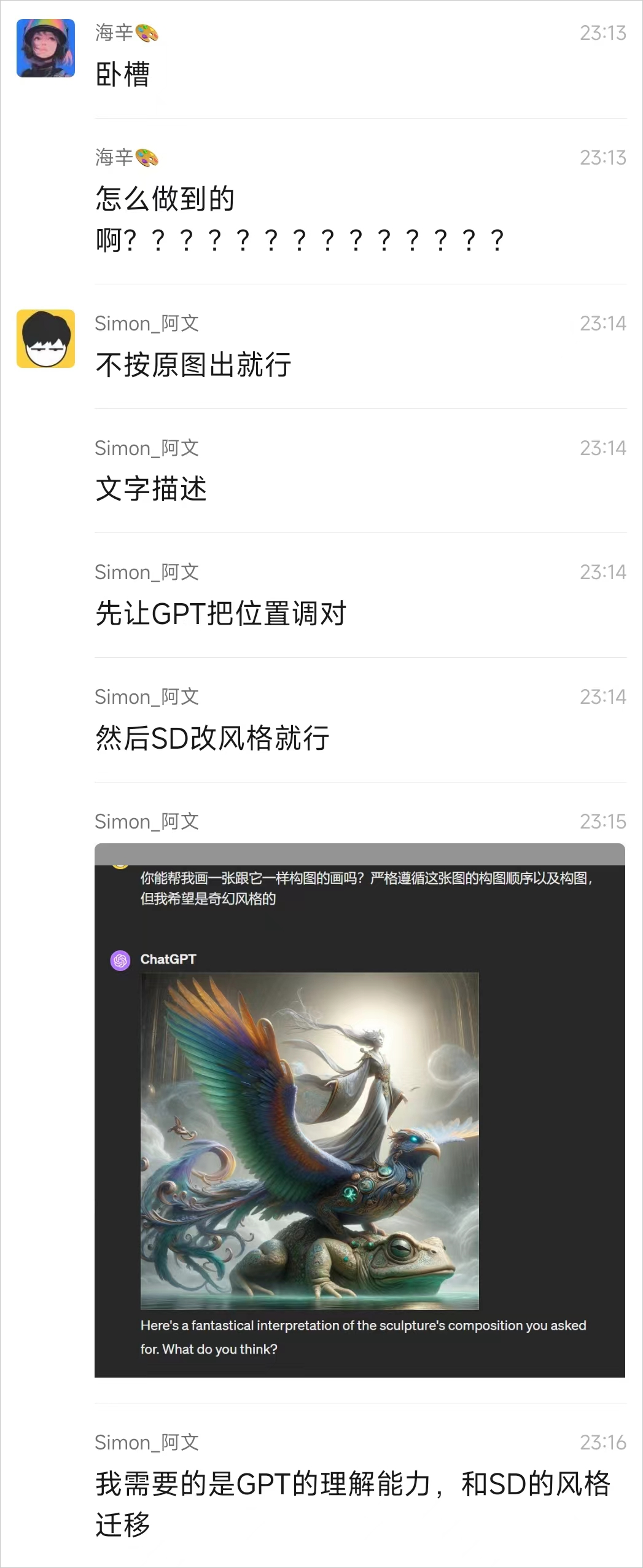
Task: Open the ChatGPT screenshot sent by Simon_阿文
Action: 359,1110
